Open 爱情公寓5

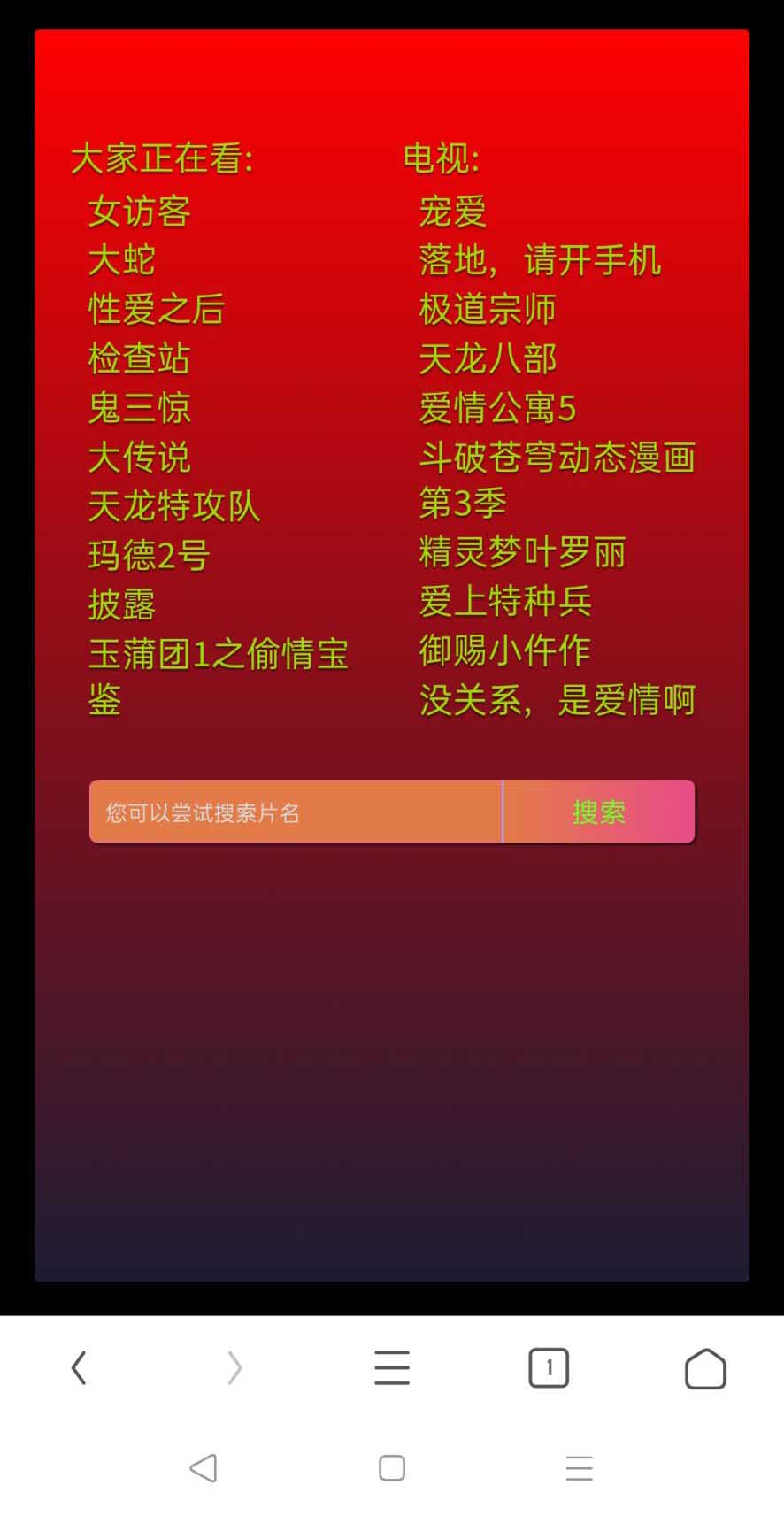click(x=497, y=409)
